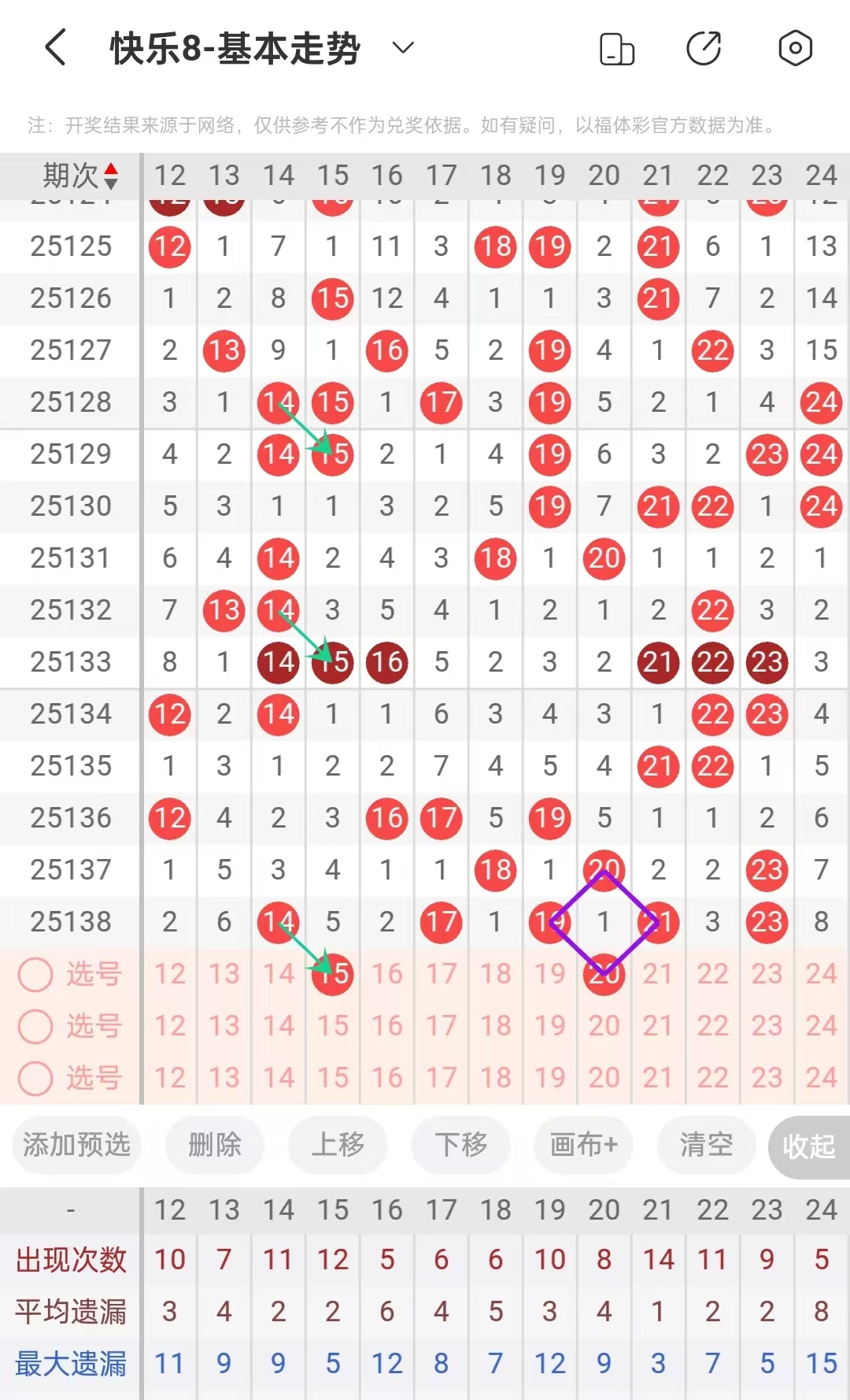Open chart settings hexagon icon
The width and height of the screenshot is (850, 1400).
(795, 48)
